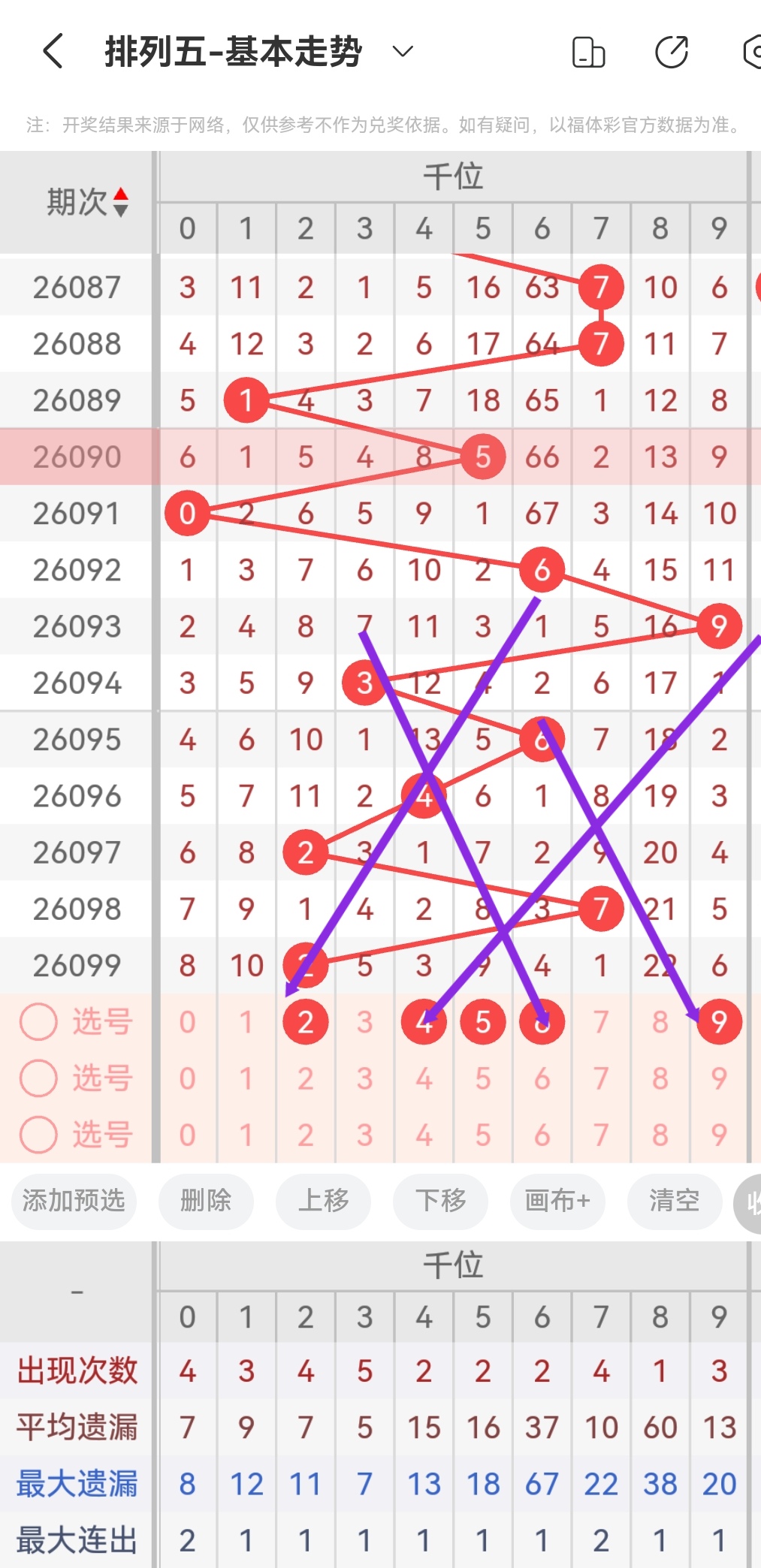
Task: Tap the 画布+ button
Action: [x=557, y=1201]
